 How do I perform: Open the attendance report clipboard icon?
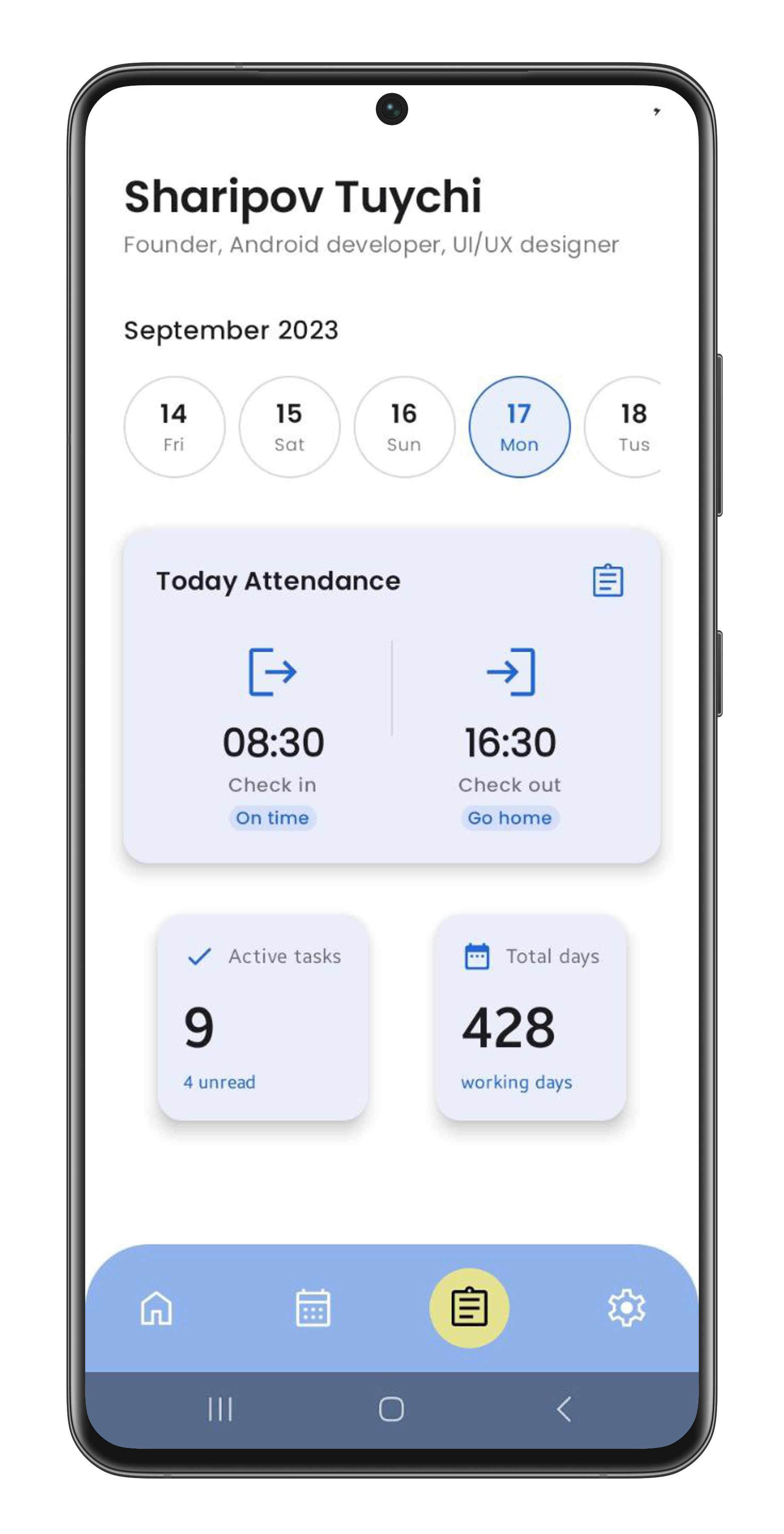tap(608, 581)
